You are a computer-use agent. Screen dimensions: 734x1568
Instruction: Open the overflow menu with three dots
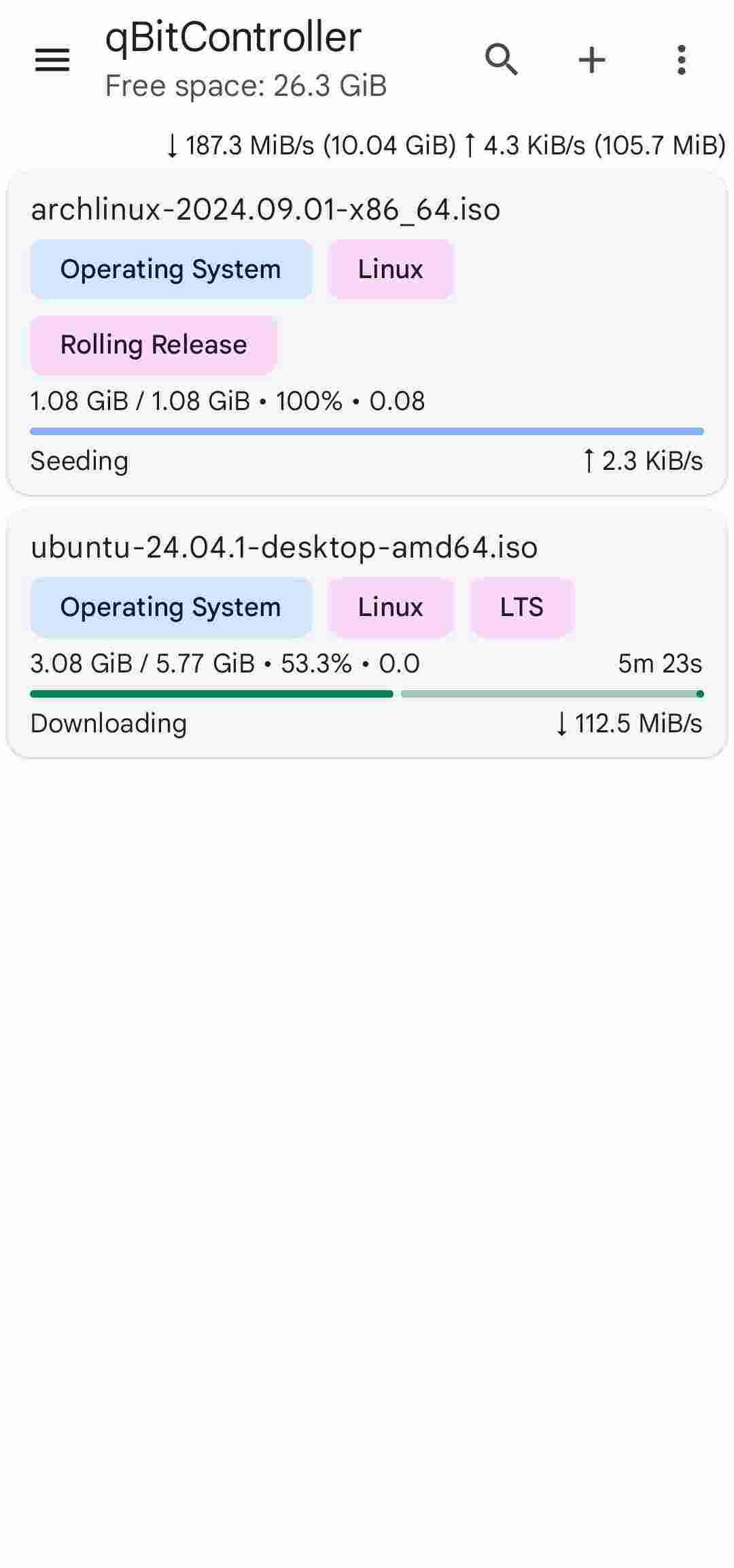coord(682,60)
